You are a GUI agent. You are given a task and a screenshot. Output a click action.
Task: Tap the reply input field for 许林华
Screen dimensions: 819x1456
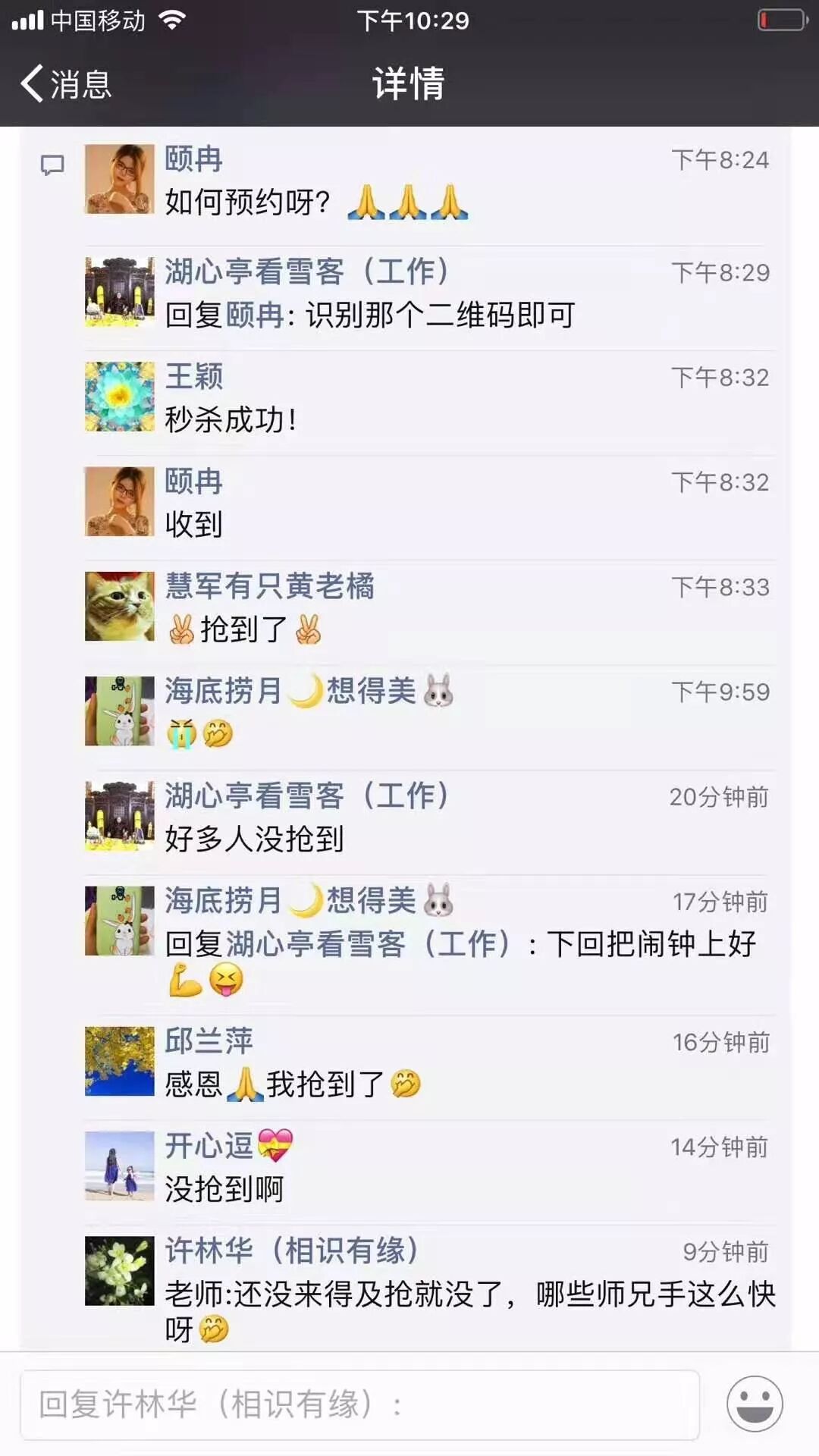tap(359, 1404)
